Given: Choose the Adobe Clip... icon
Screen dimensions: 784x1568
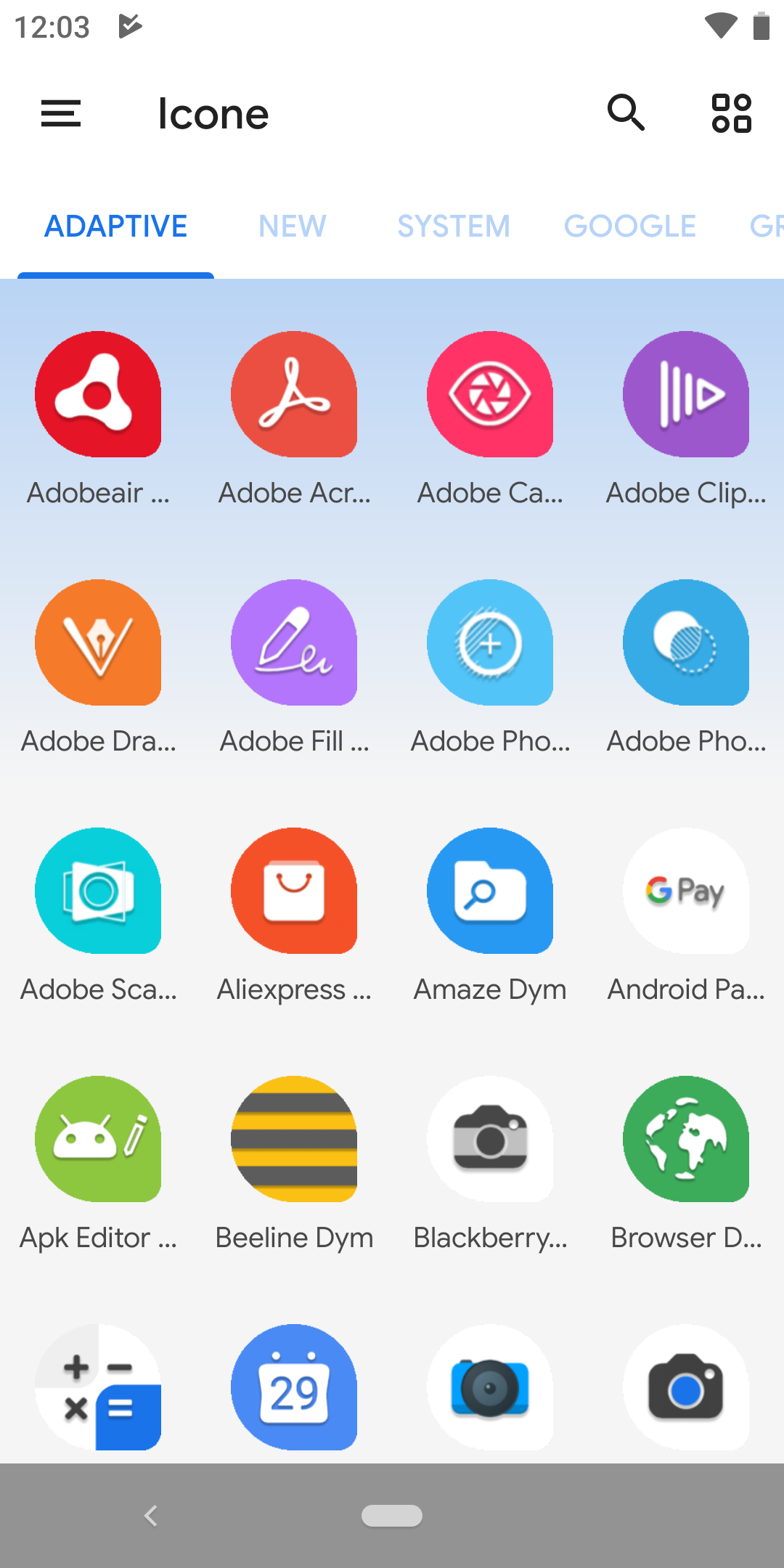Looking at the screenshot, I should (x=686, y=394).
